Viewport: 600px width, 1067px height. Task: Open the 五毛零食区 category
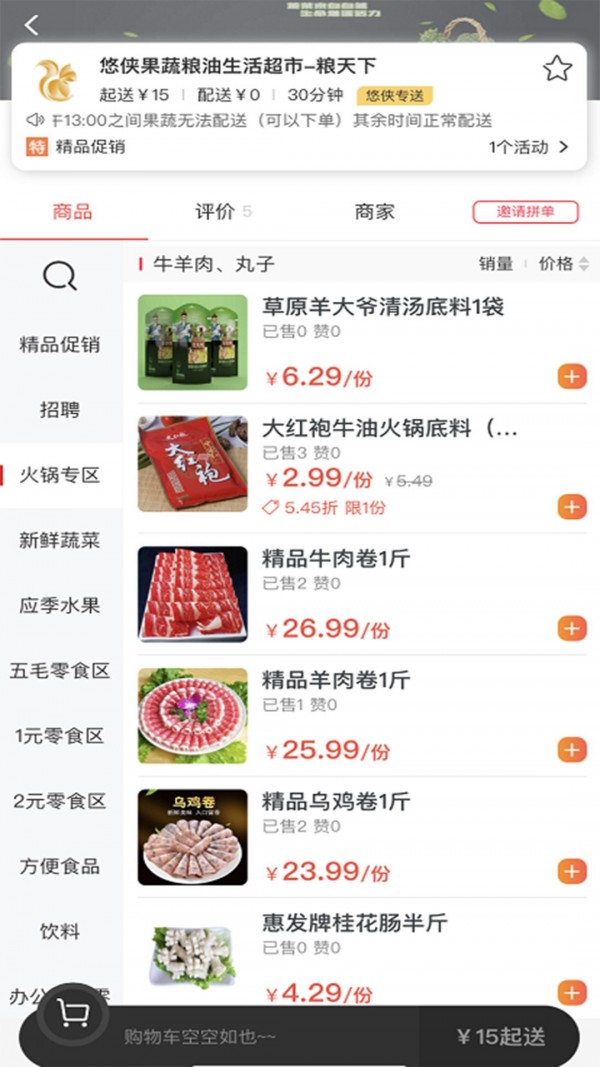point(60,671)
